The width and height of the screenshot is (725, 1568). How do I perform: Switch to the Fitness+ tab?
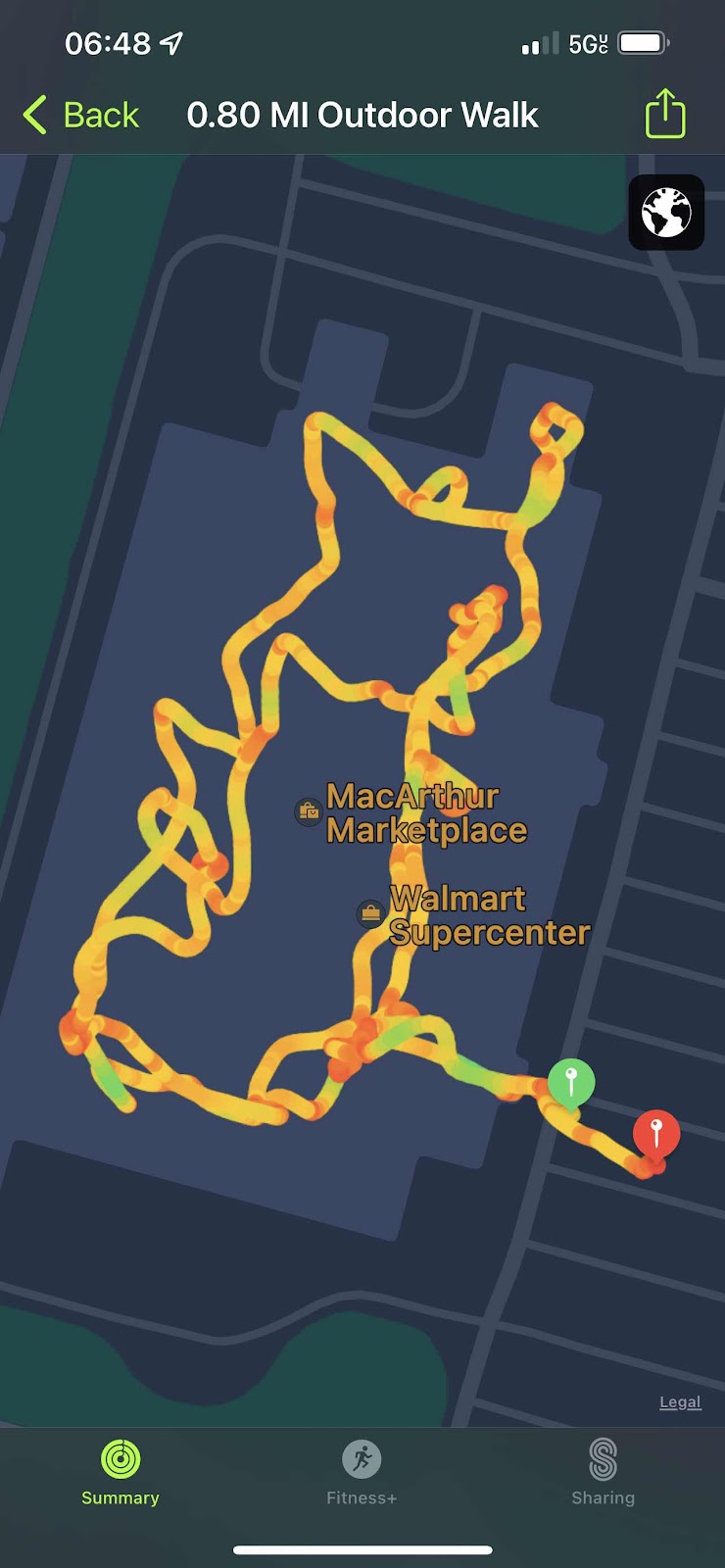click(362, 1472)
